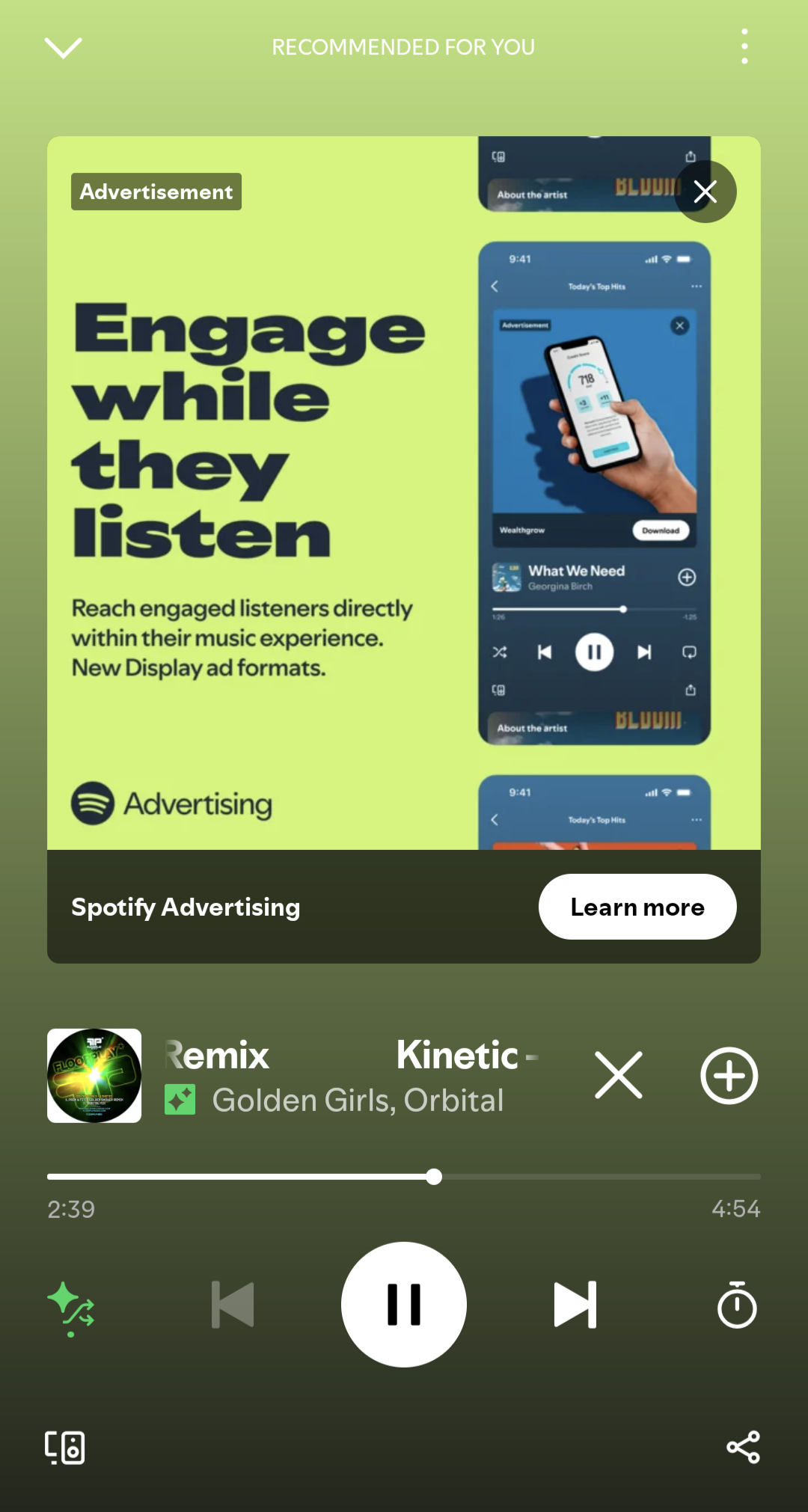Close the Spotify Advertising ad
Viewport: 808px width, 1512px height.
pyautogui.click(x=706, y=192)
